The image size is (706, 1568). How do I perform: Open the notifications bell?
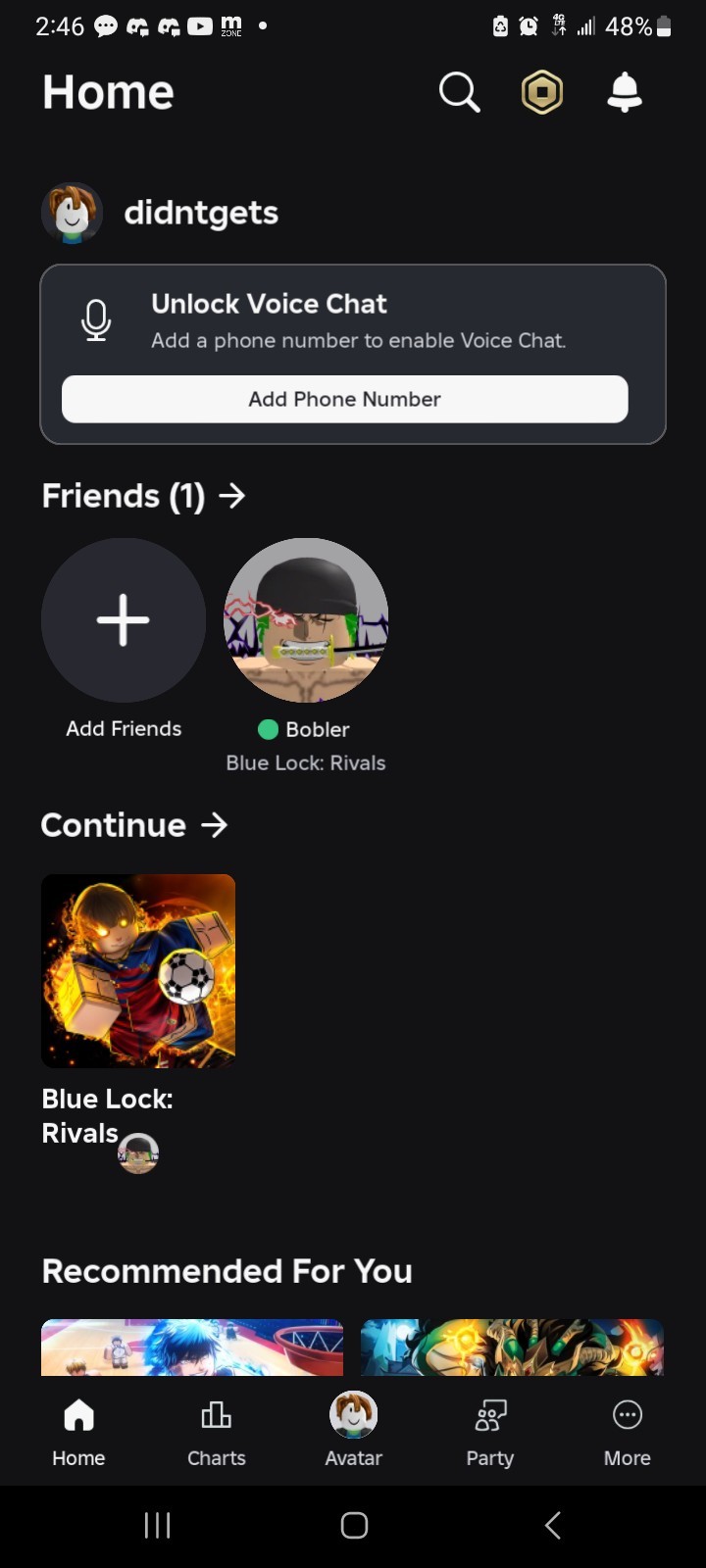(x=625, y=93)
